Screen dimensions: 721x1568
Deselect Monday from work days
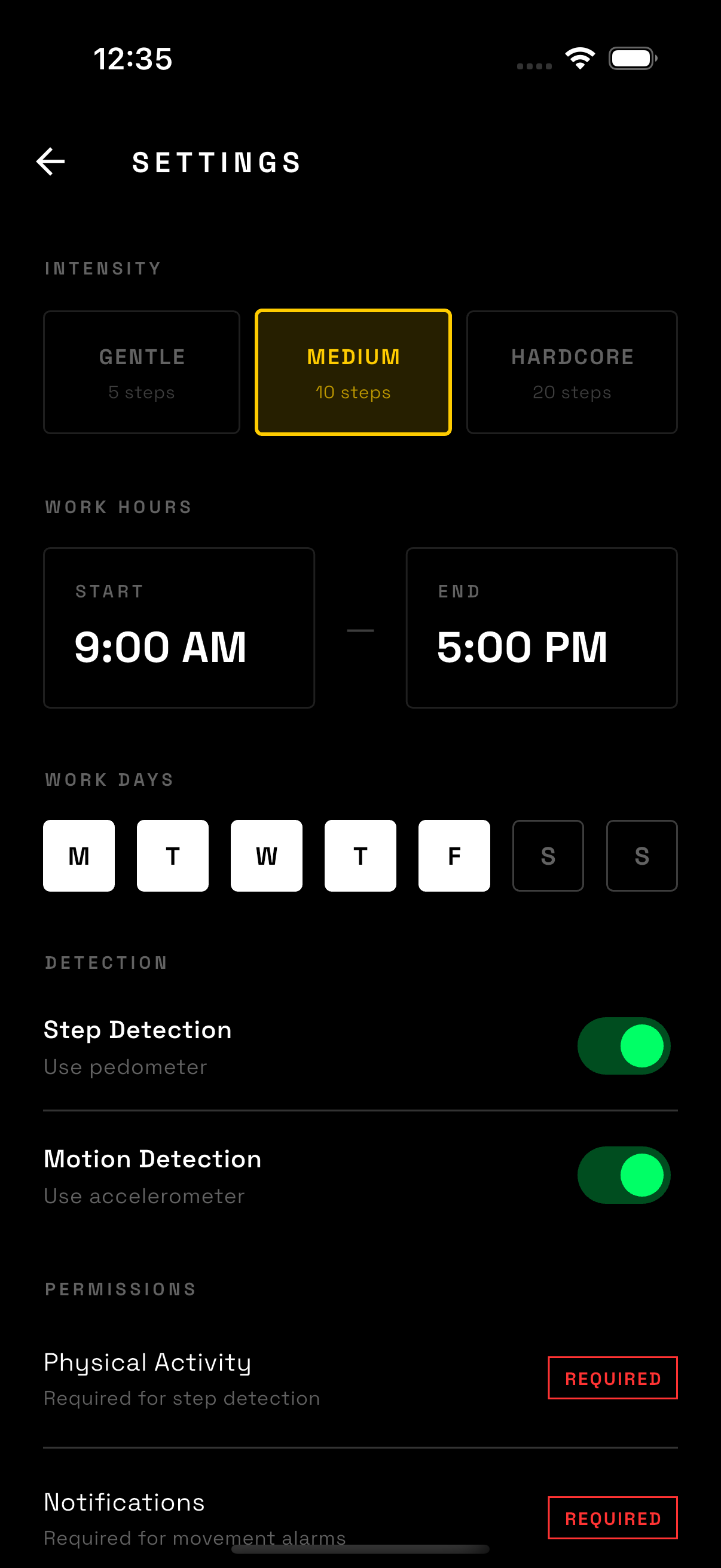pos(78,855)
